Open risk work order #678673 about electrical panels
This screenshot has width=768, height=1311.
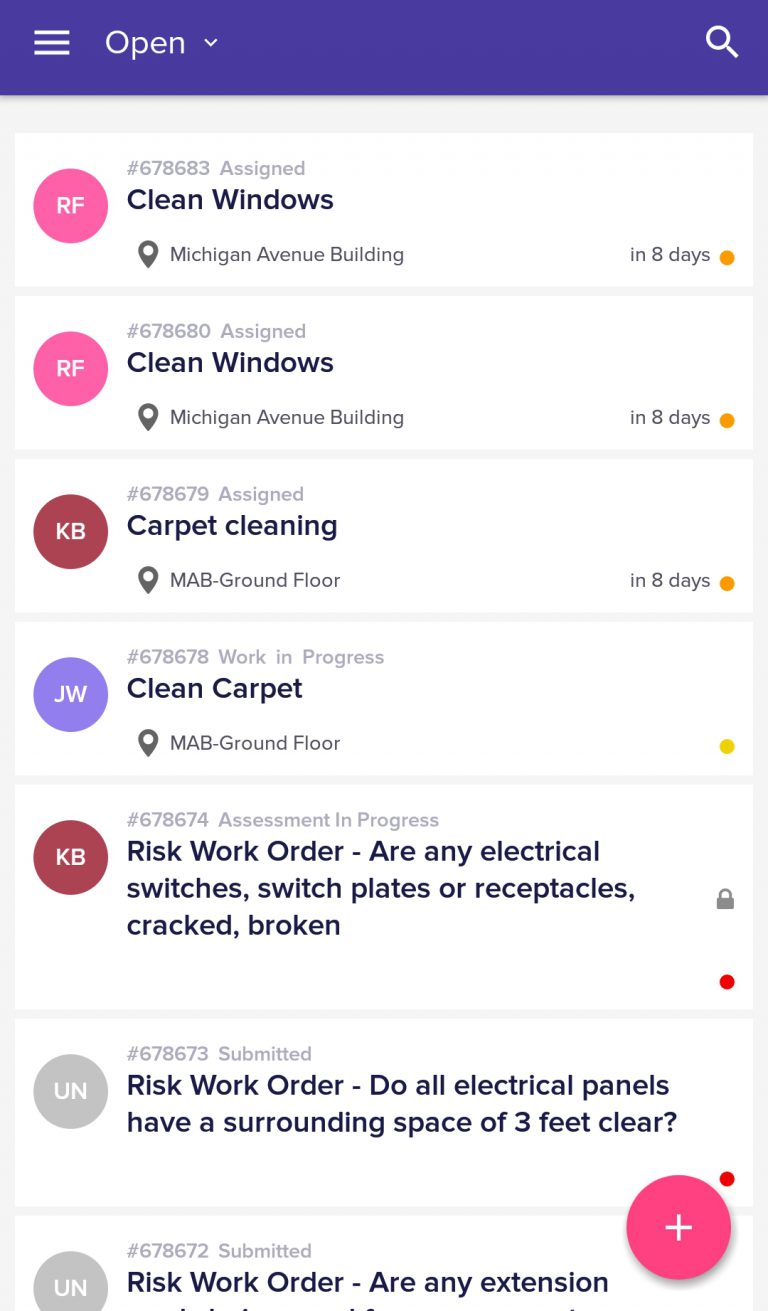384,1113
